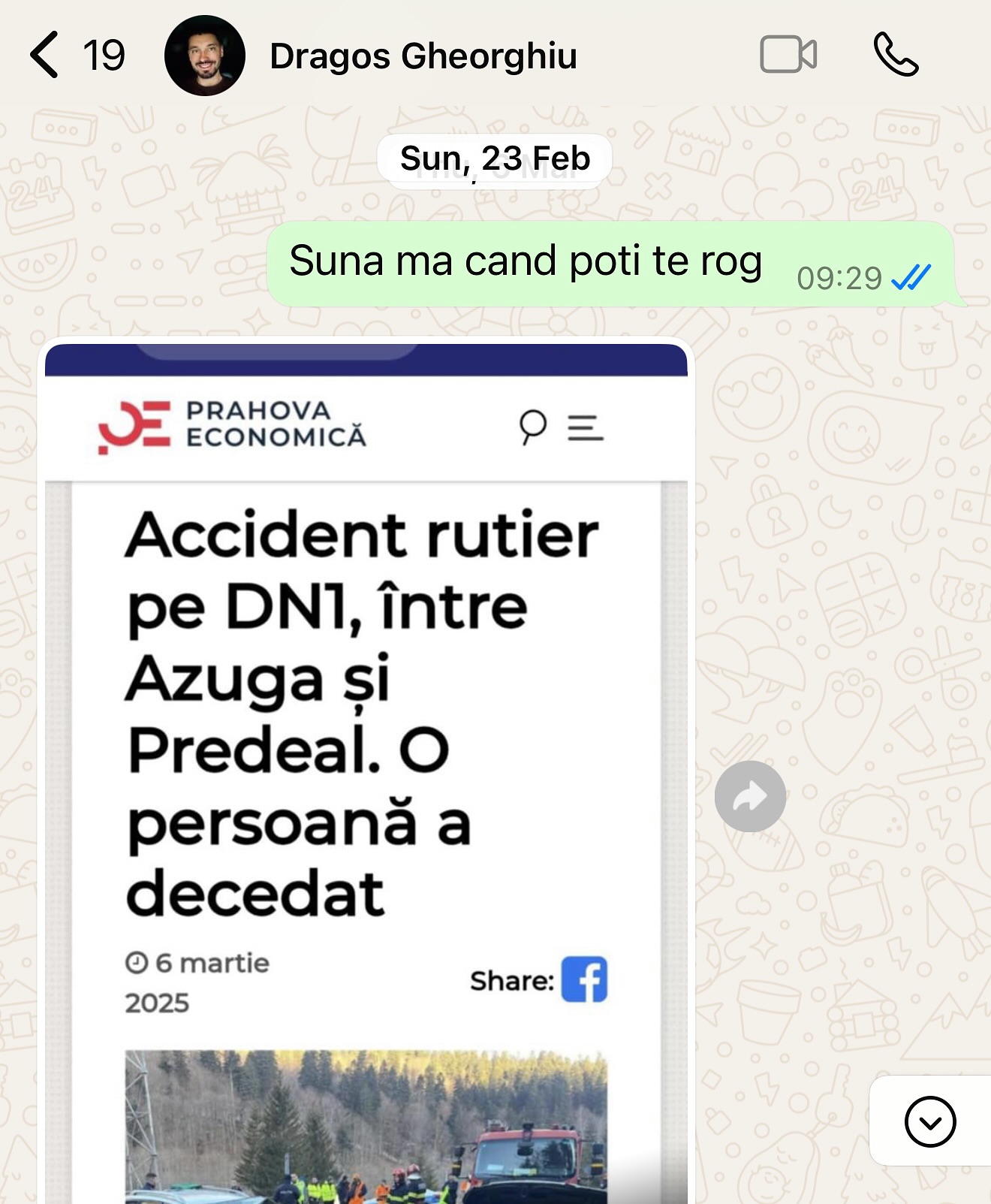Open the Prahova Economică article image
The width and height of the screenshot is (991, 1204).
point(366,751)
